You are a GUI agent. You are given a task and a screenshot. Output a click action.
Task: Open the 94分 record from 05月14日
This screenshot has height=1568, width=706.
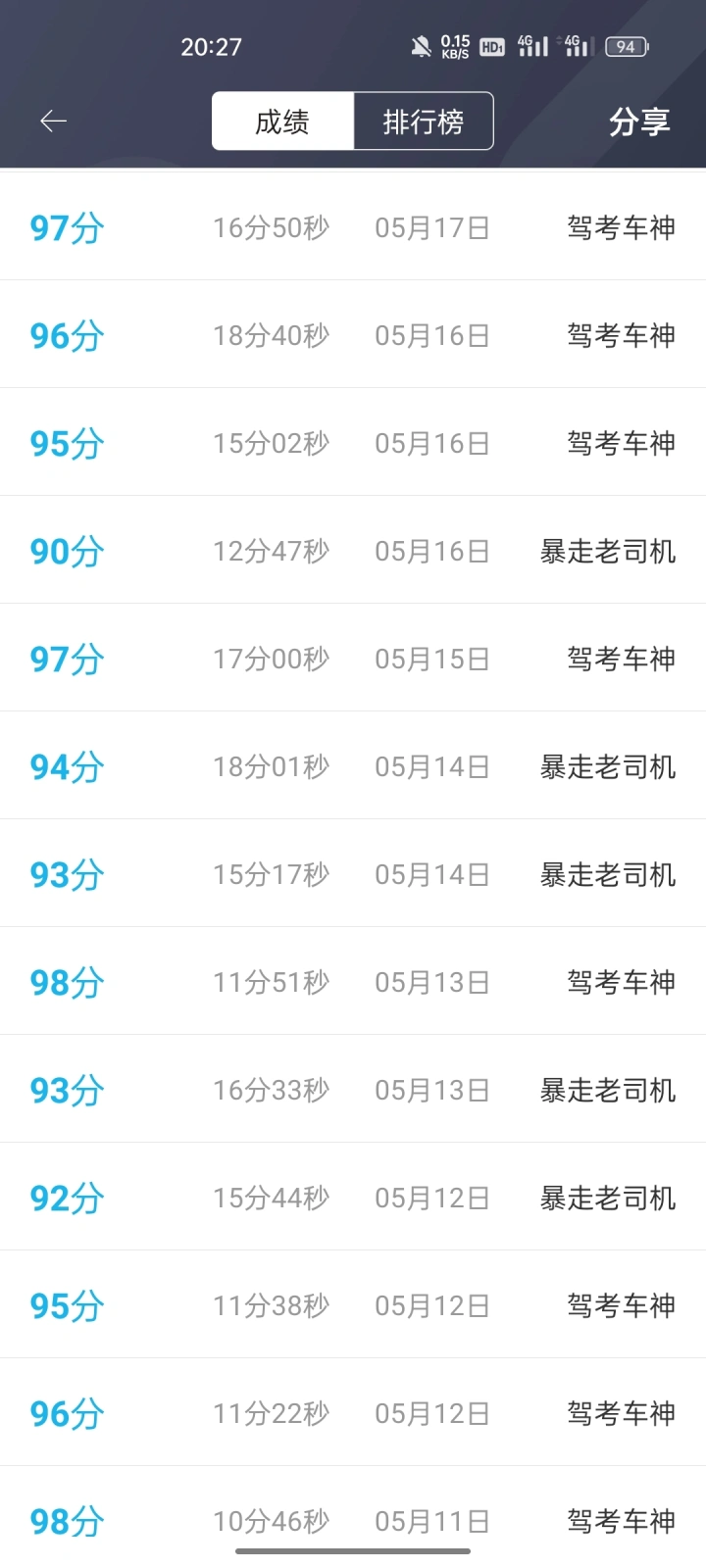353,765
